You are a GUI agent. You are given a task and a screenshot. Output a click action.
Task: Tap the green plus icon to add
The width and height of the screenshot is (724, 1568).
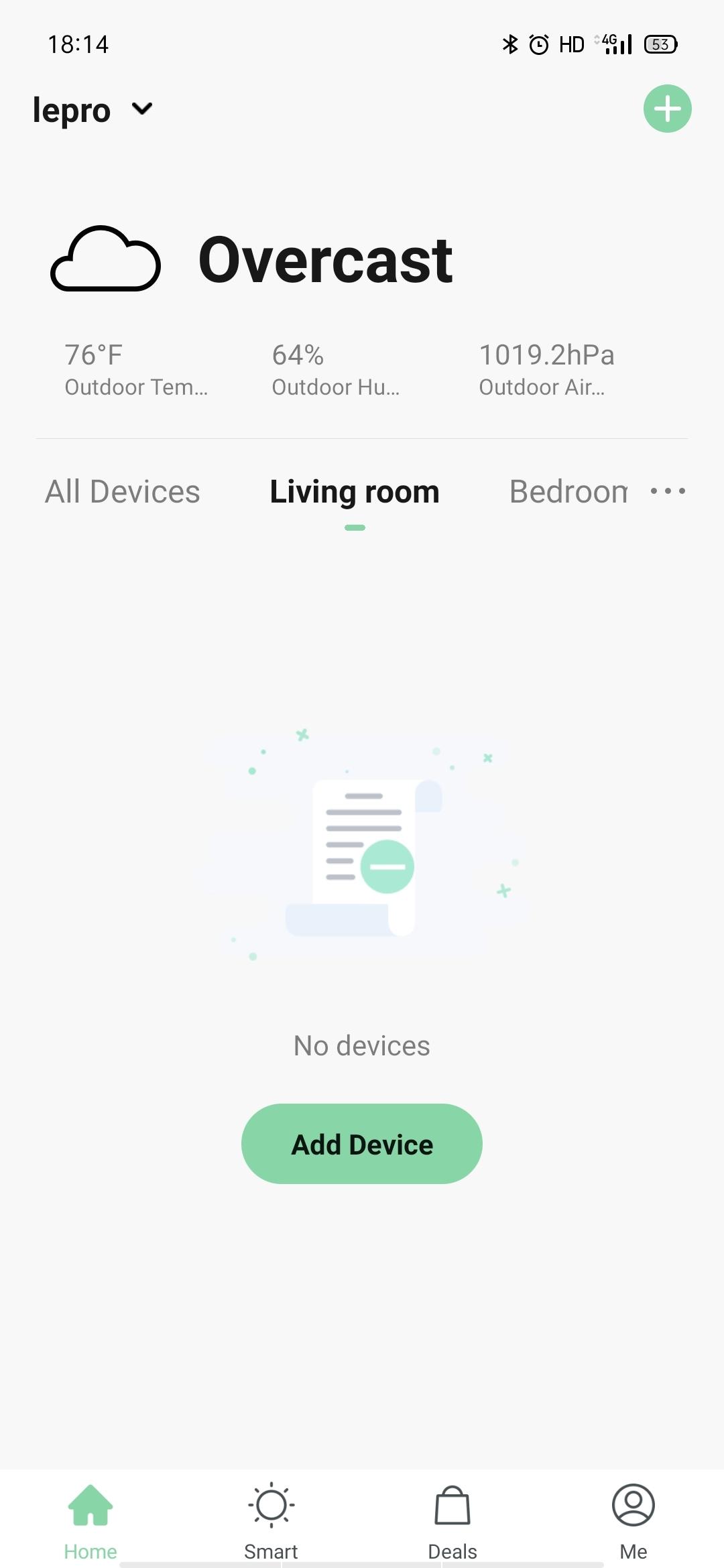667,109
